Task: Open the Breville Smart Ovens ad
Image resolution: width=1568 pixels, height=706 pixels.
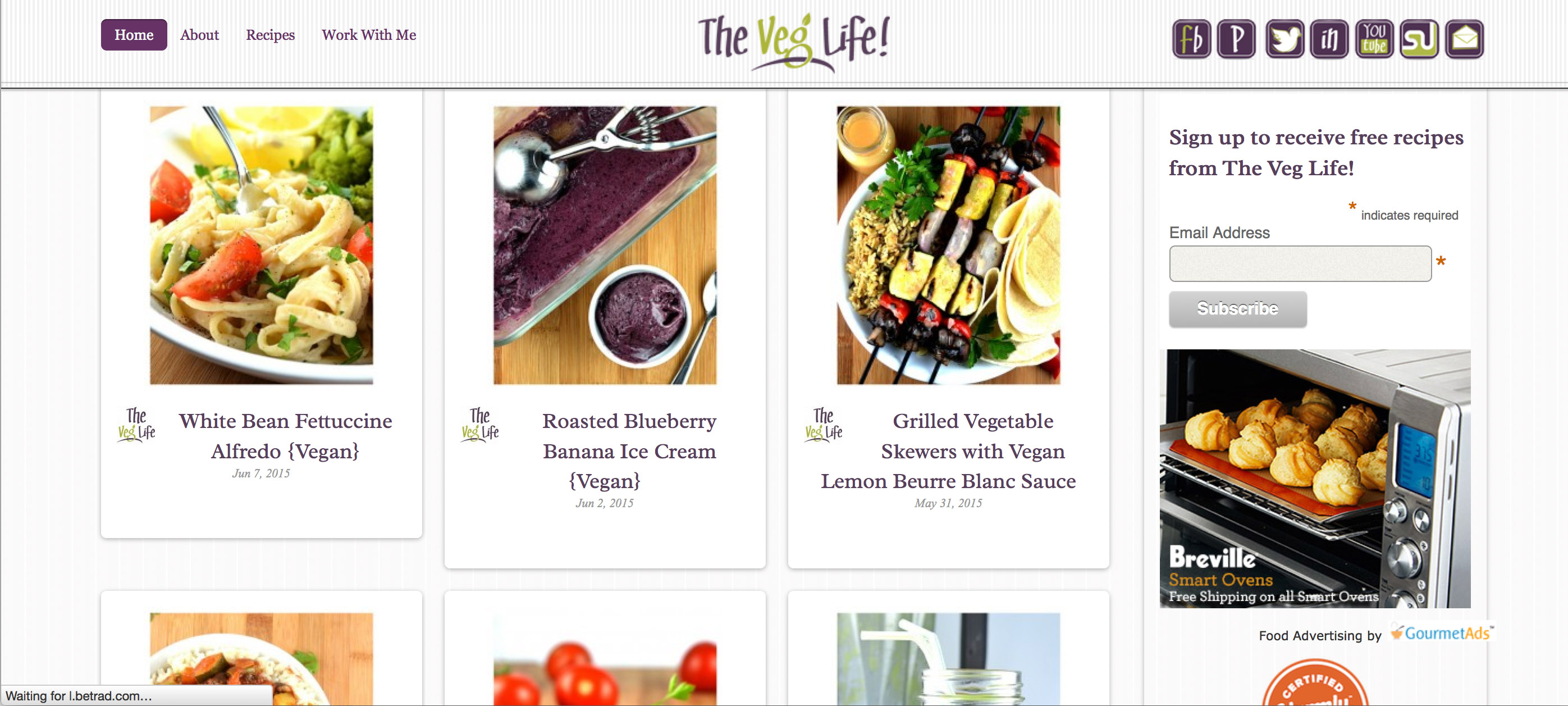Action: point(1314,478)
